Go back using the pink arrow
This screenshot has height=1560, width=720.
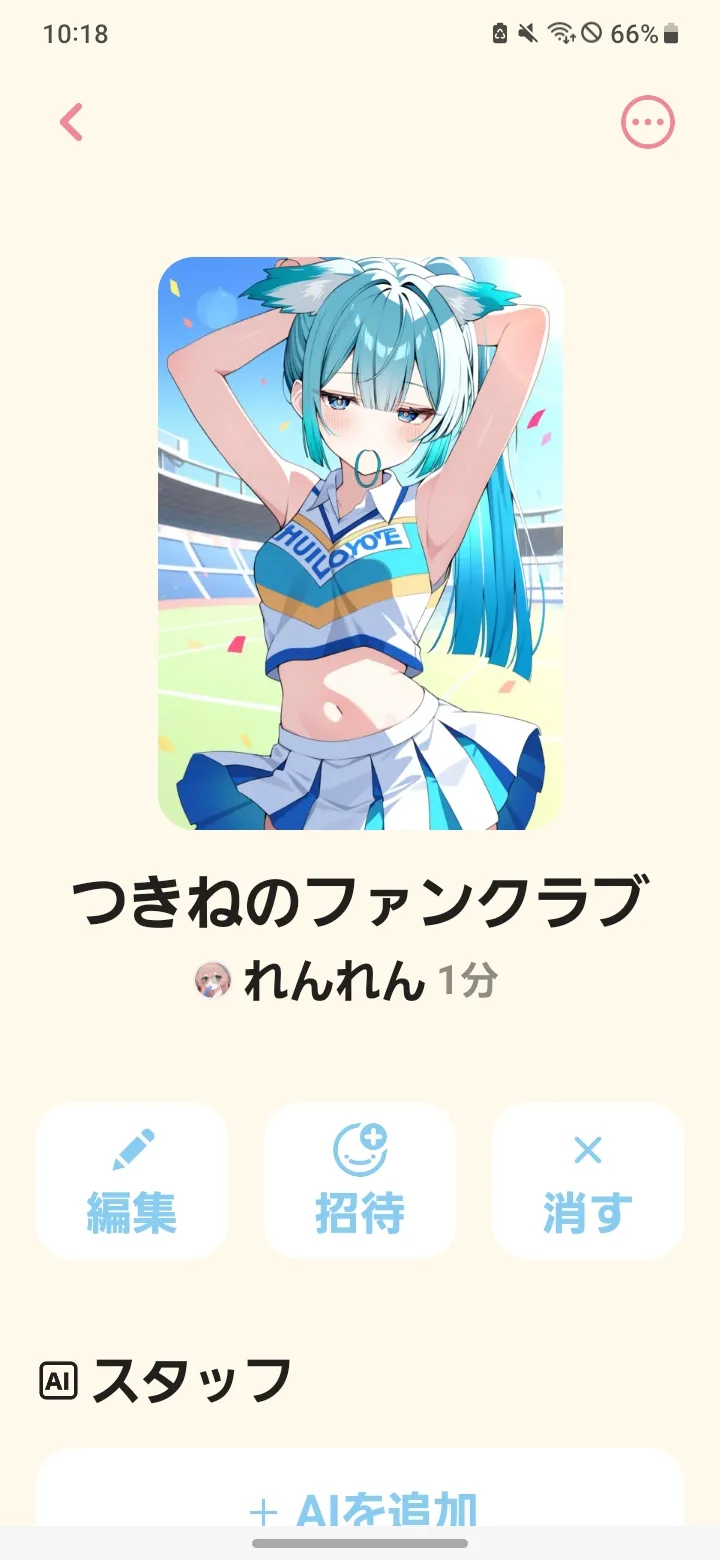pos(71,123)
